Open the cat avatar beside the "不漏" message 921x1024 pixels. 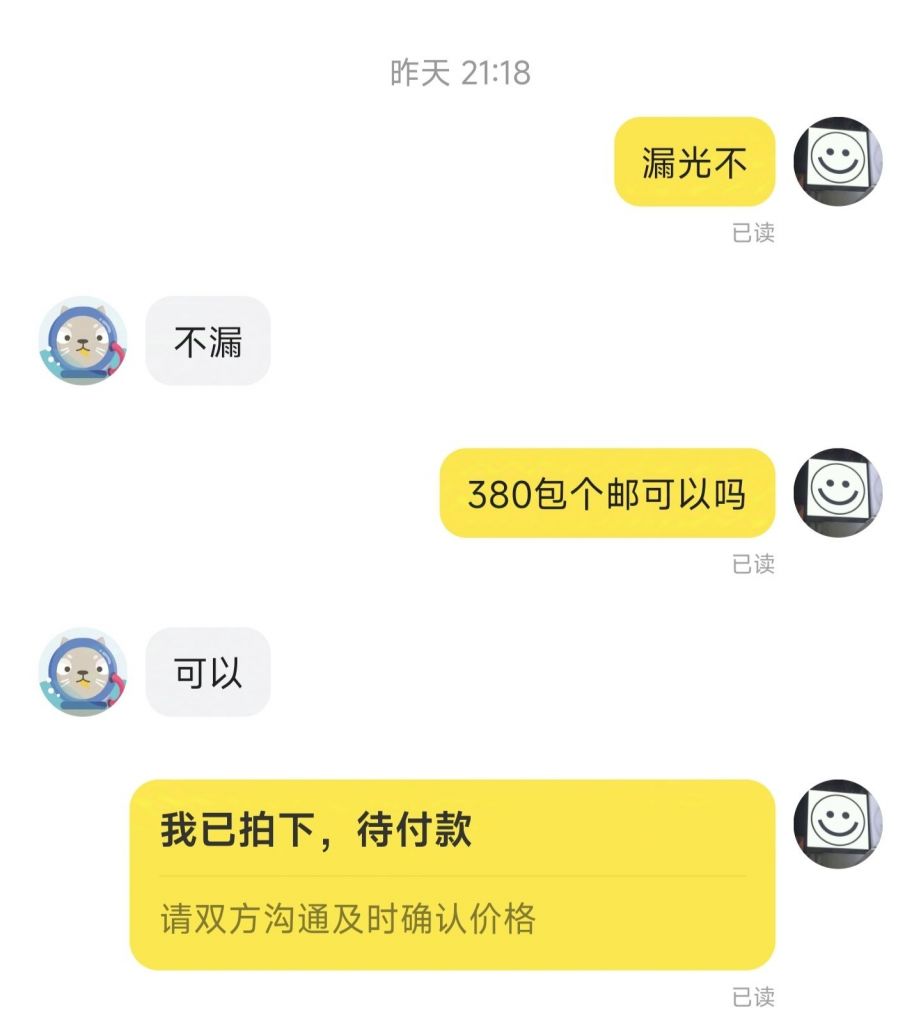click(83, 340)
